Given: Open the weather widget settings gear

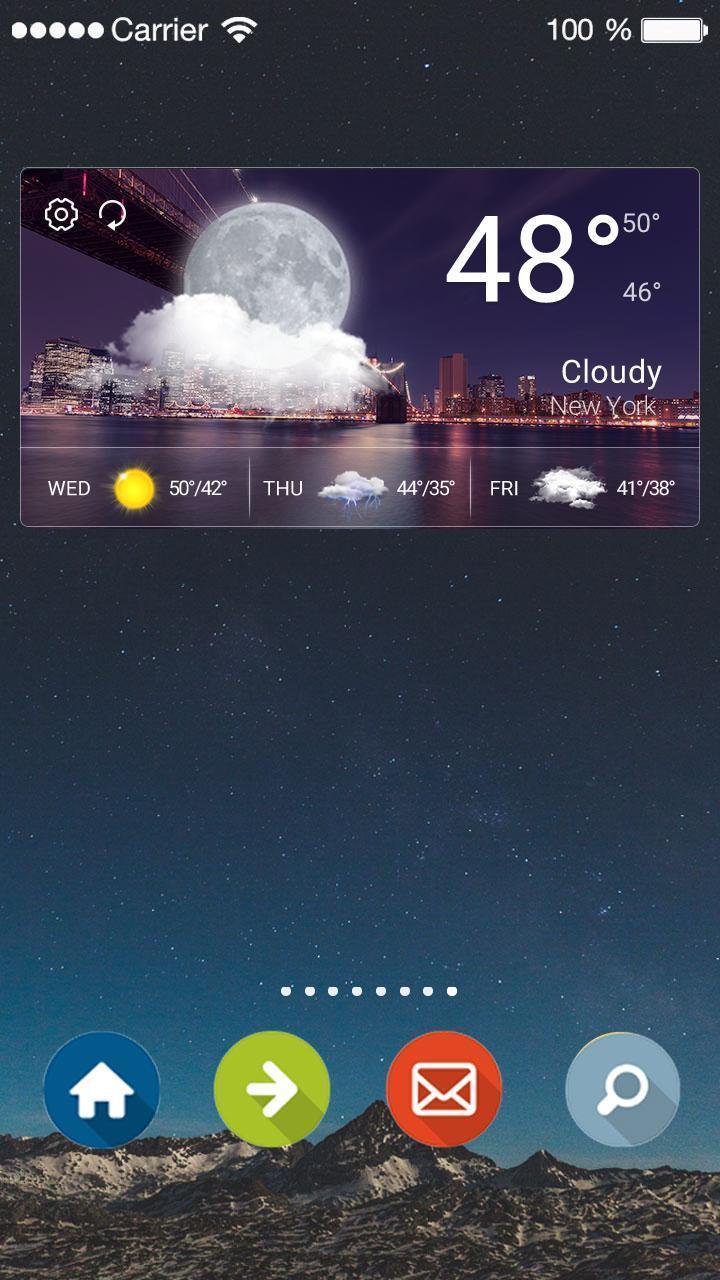Looking at the screenshot, I should pos(60,214).
